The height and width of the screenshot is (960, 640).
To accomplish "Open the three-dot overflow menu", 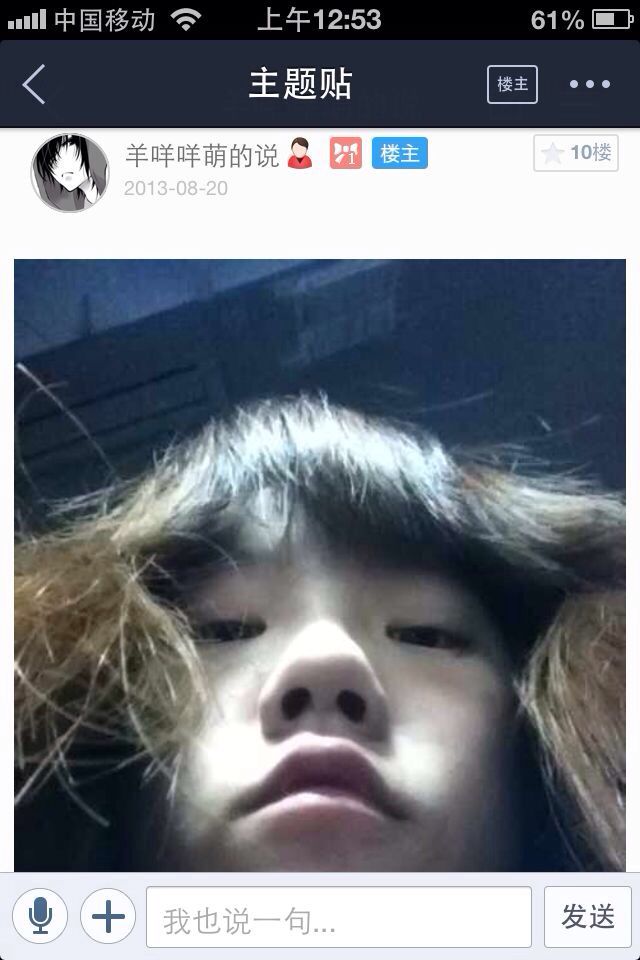I will pos(589,84).
